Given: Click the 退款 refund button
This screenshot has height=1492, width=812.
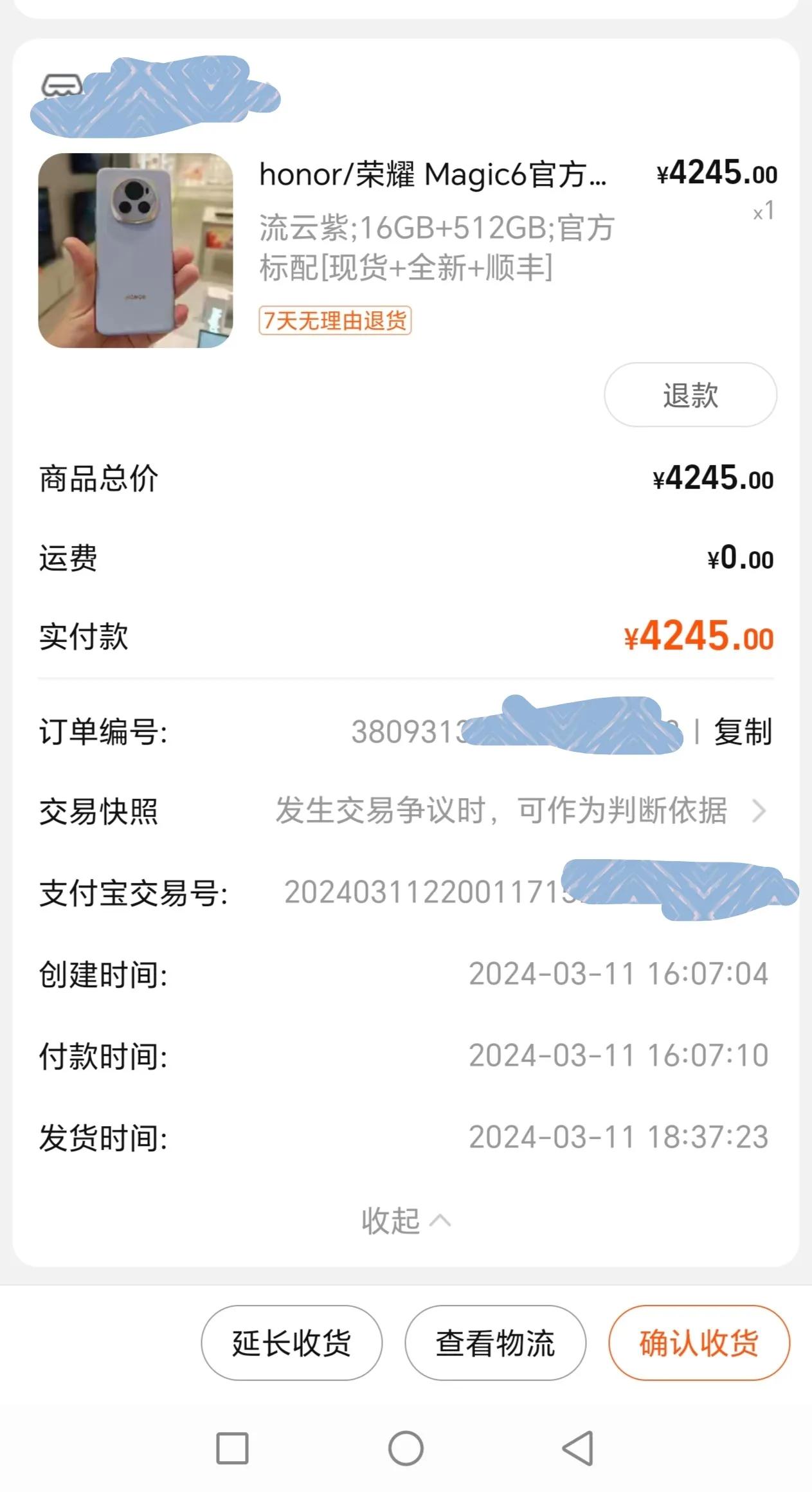Looking at the screenshot, I should point(689,396).
